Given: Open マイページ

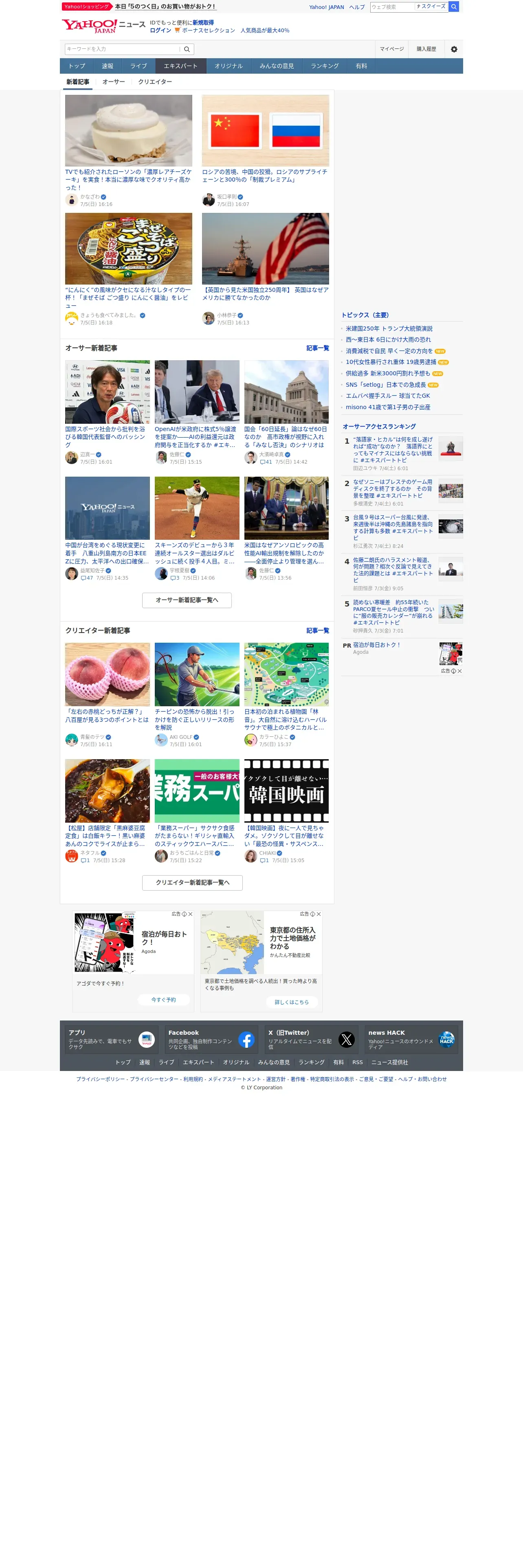Looking at the screenshot, I should [391, 49].
